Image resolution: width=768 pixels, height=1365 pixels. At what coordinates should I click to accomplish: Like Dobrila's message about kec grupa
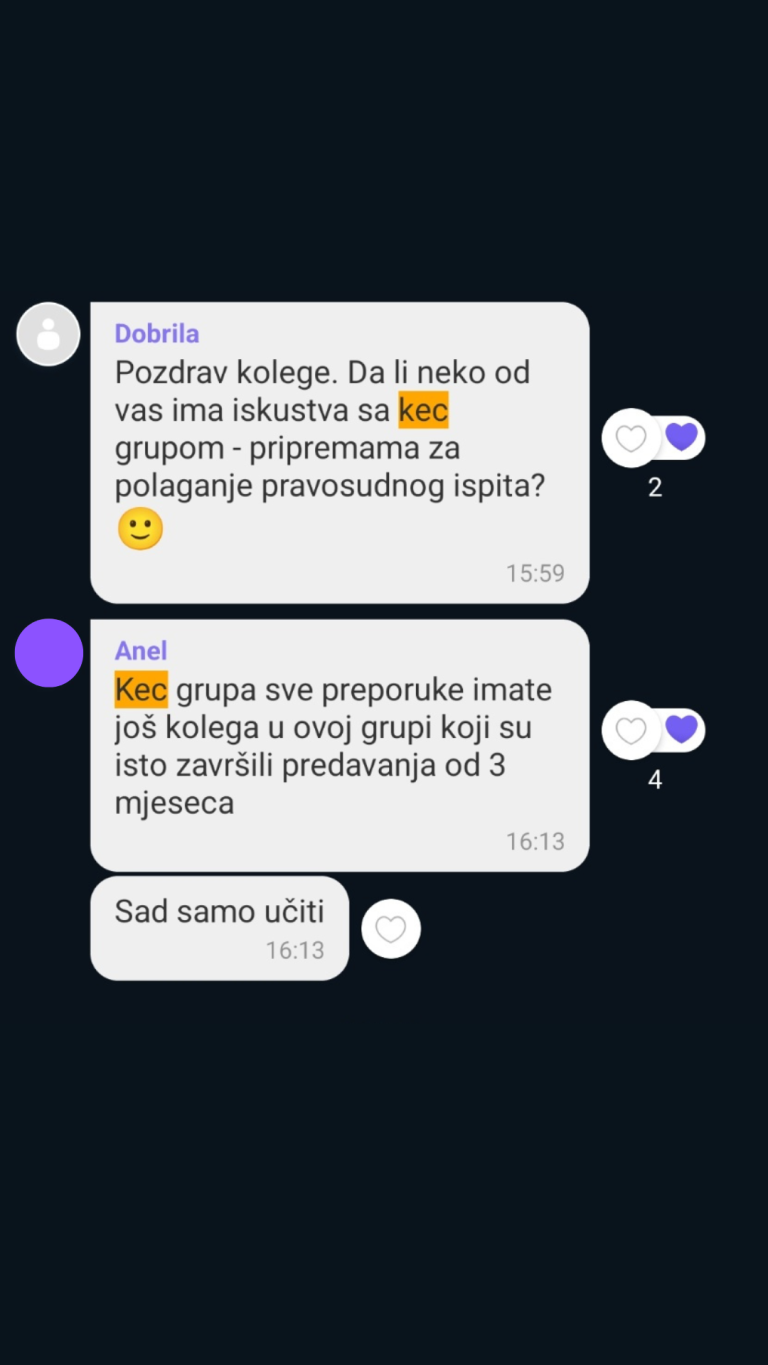(x=631, y=438)
